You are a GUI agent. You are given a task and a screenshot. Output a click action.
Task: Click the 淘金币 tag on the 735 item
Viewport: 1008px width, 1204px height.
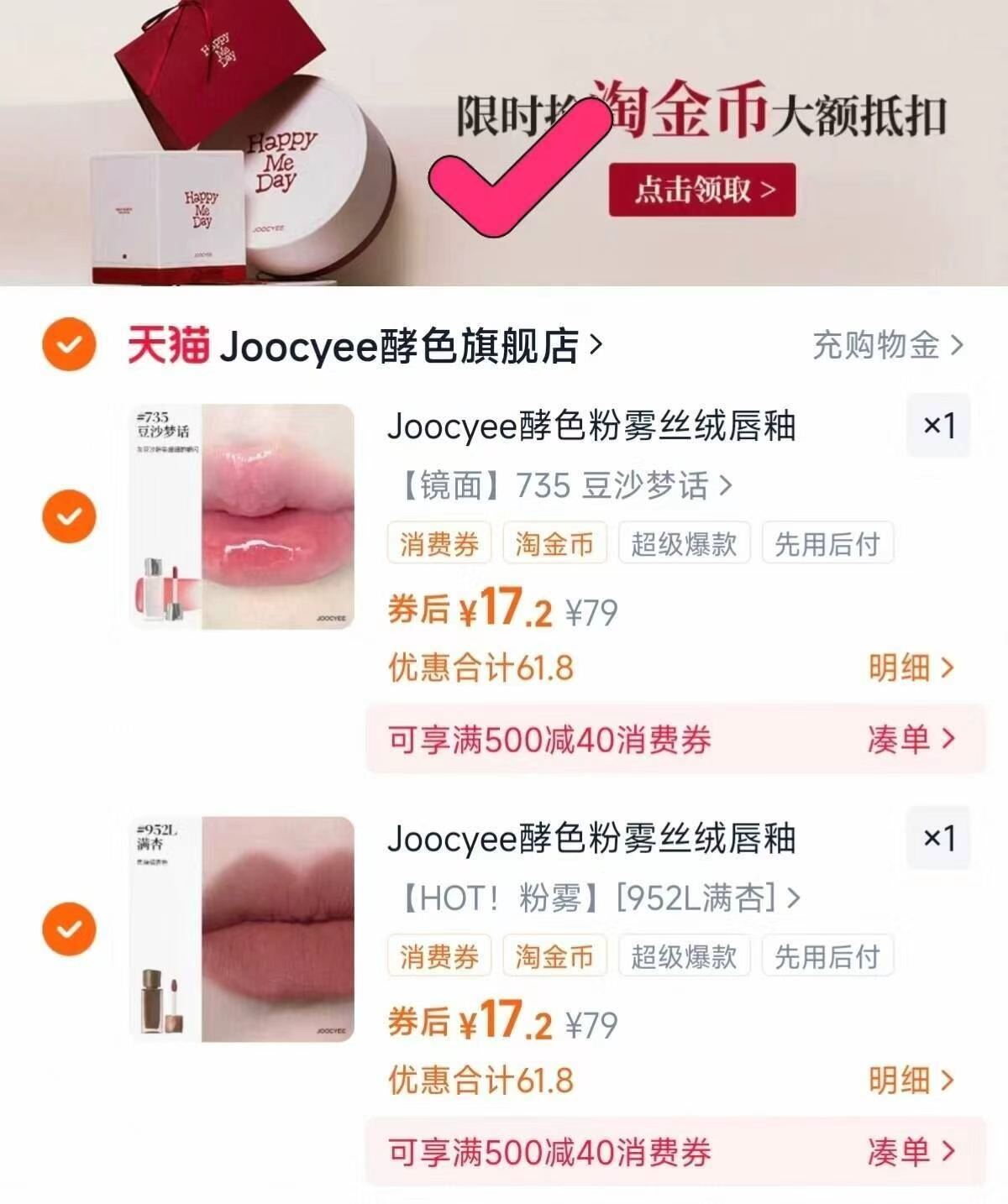tap(554, 543)
